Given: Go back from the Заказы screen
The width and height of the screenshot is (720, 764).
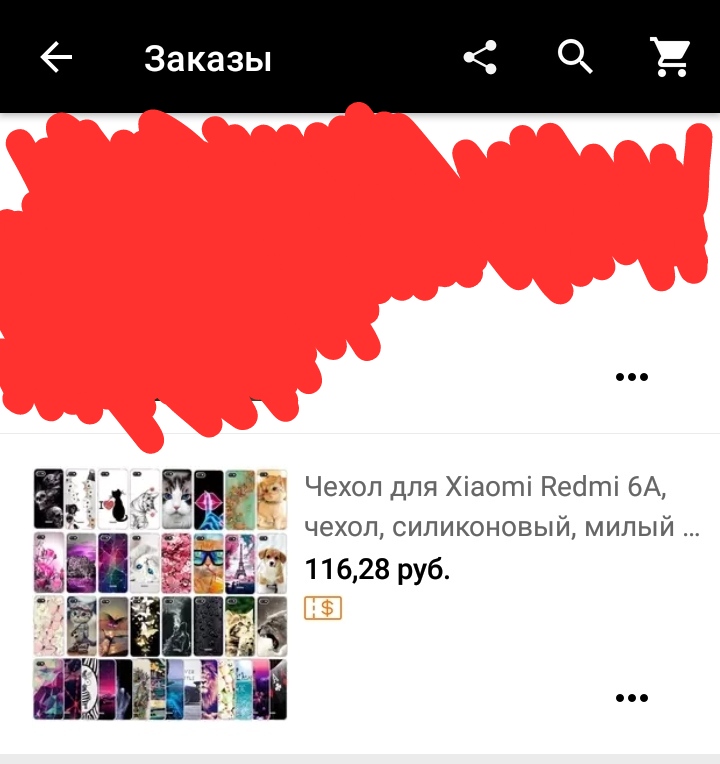Looking at the screenshot, I should (x=56, y=58).
